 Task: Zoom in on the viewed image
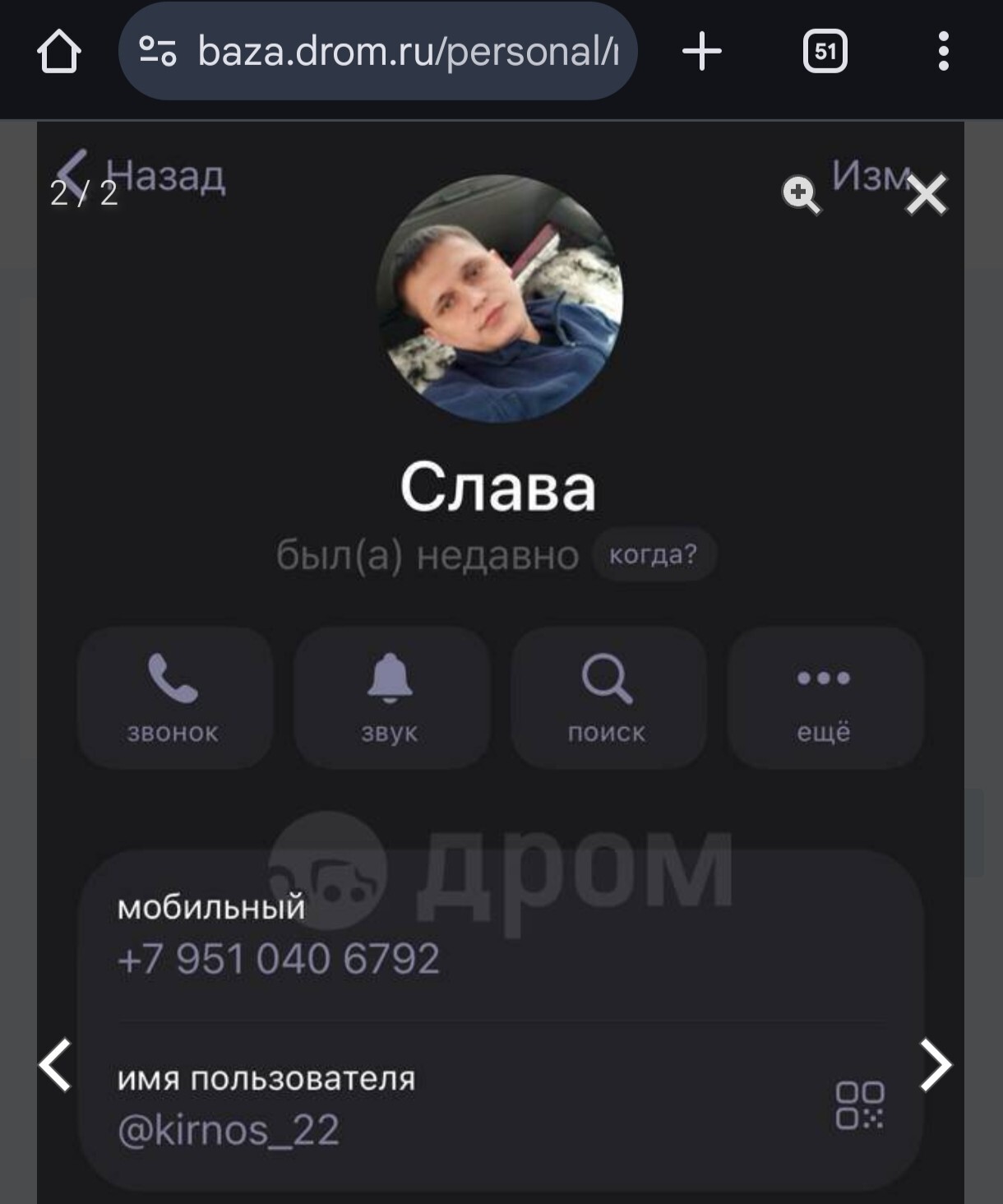pos(800,195)
